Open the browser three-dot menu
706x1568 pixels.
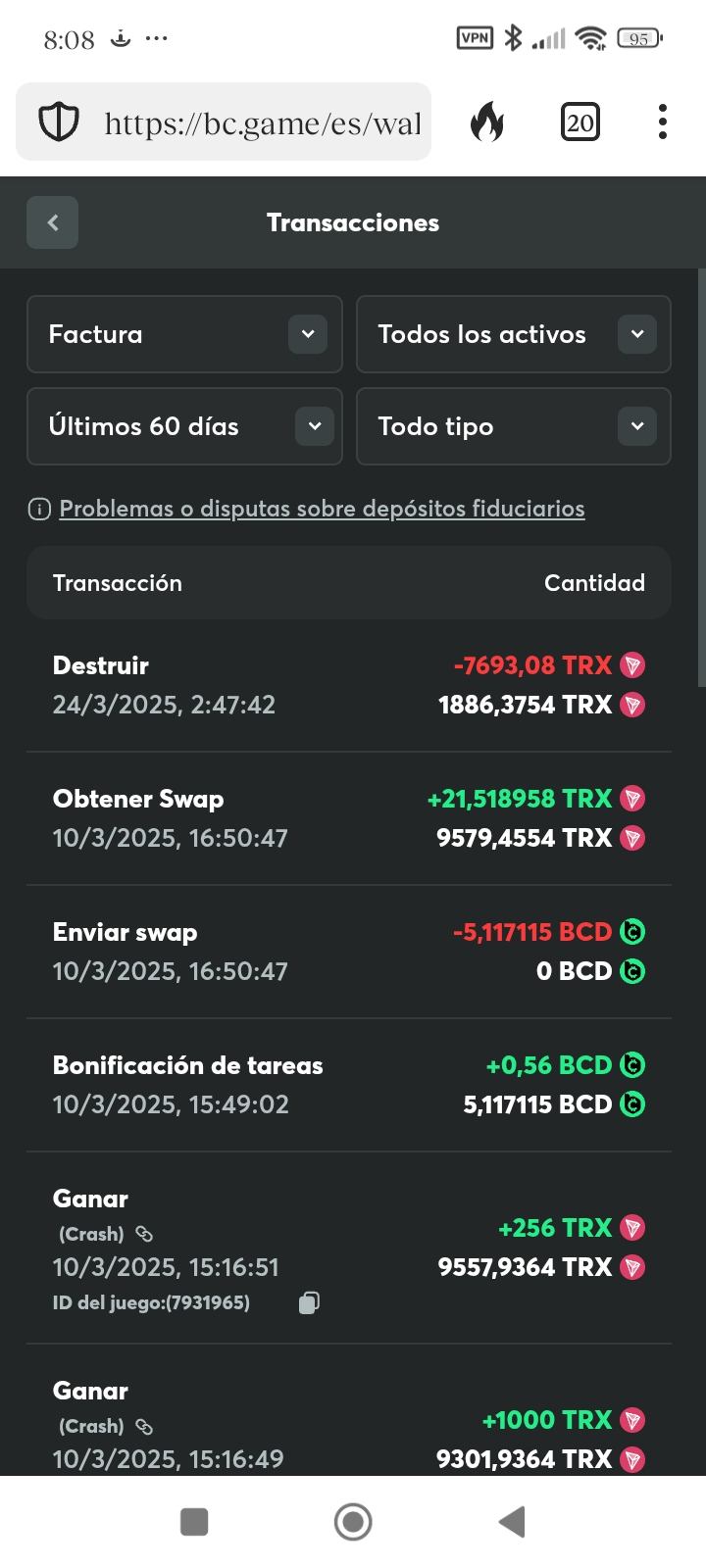663,121
